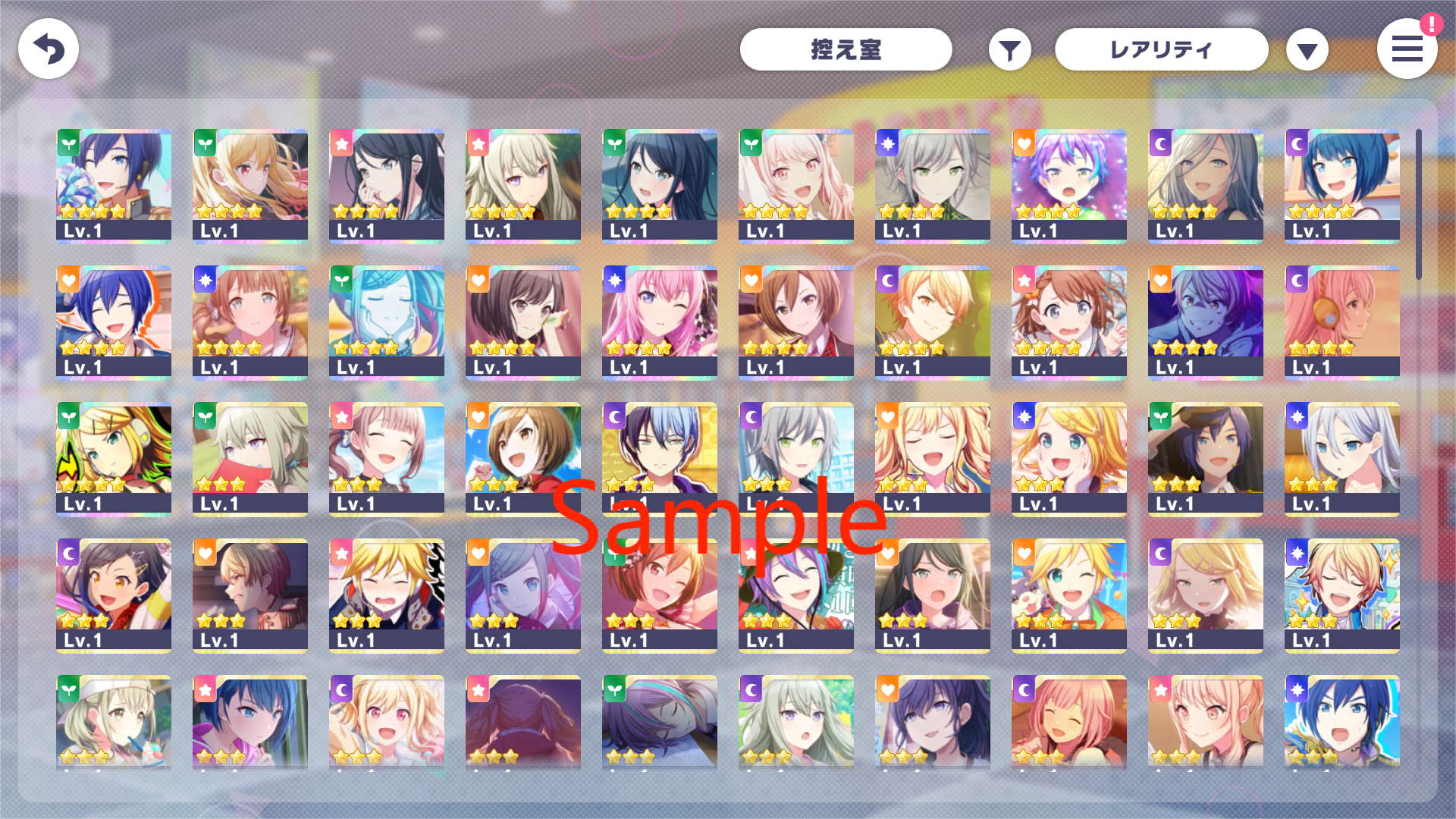This screenshot has height=819, width=1456.
Task: Open the hamburger menu
Action: point(1406,49)
